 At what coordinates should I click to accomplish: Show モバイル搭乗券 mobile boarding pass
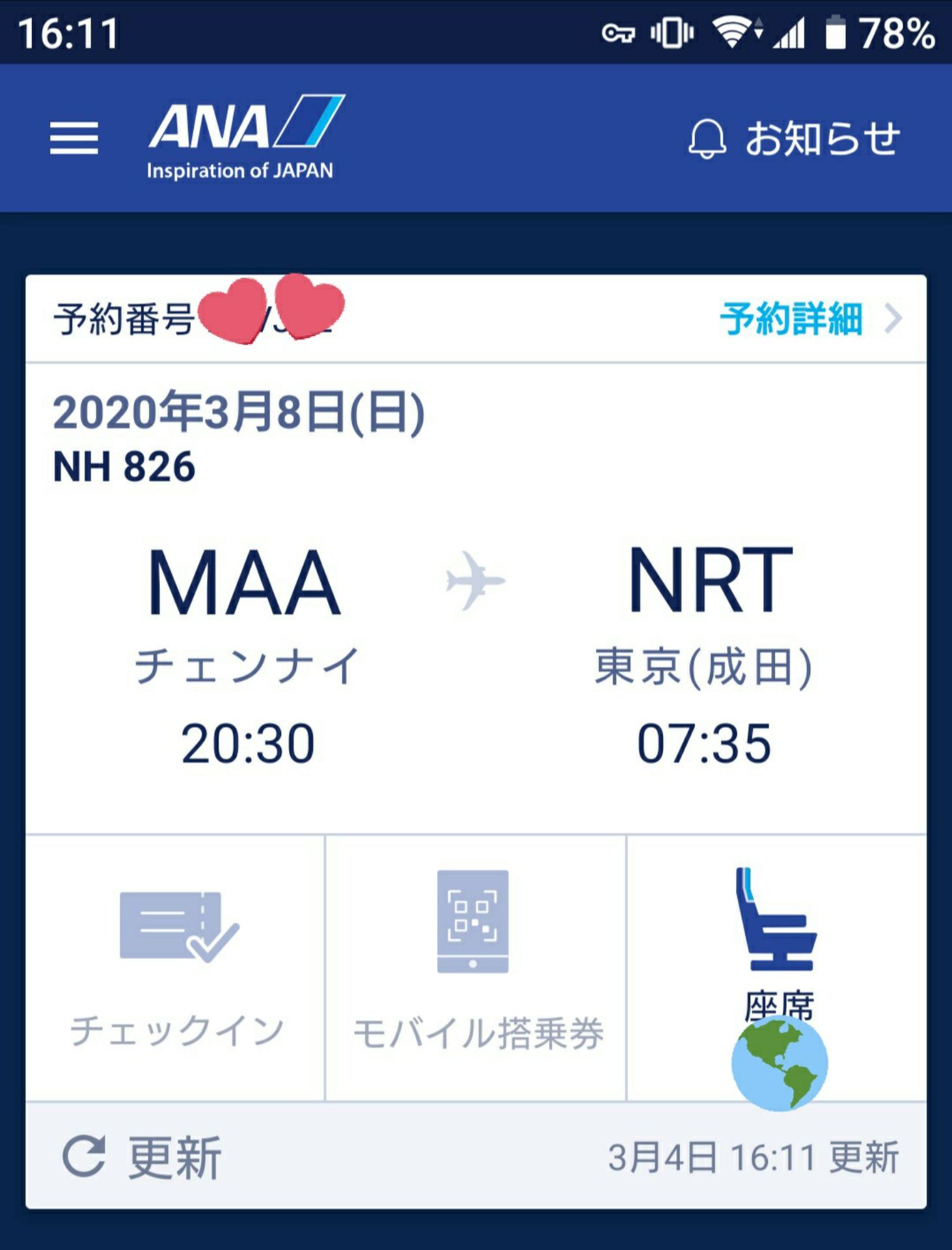point(476,968)
